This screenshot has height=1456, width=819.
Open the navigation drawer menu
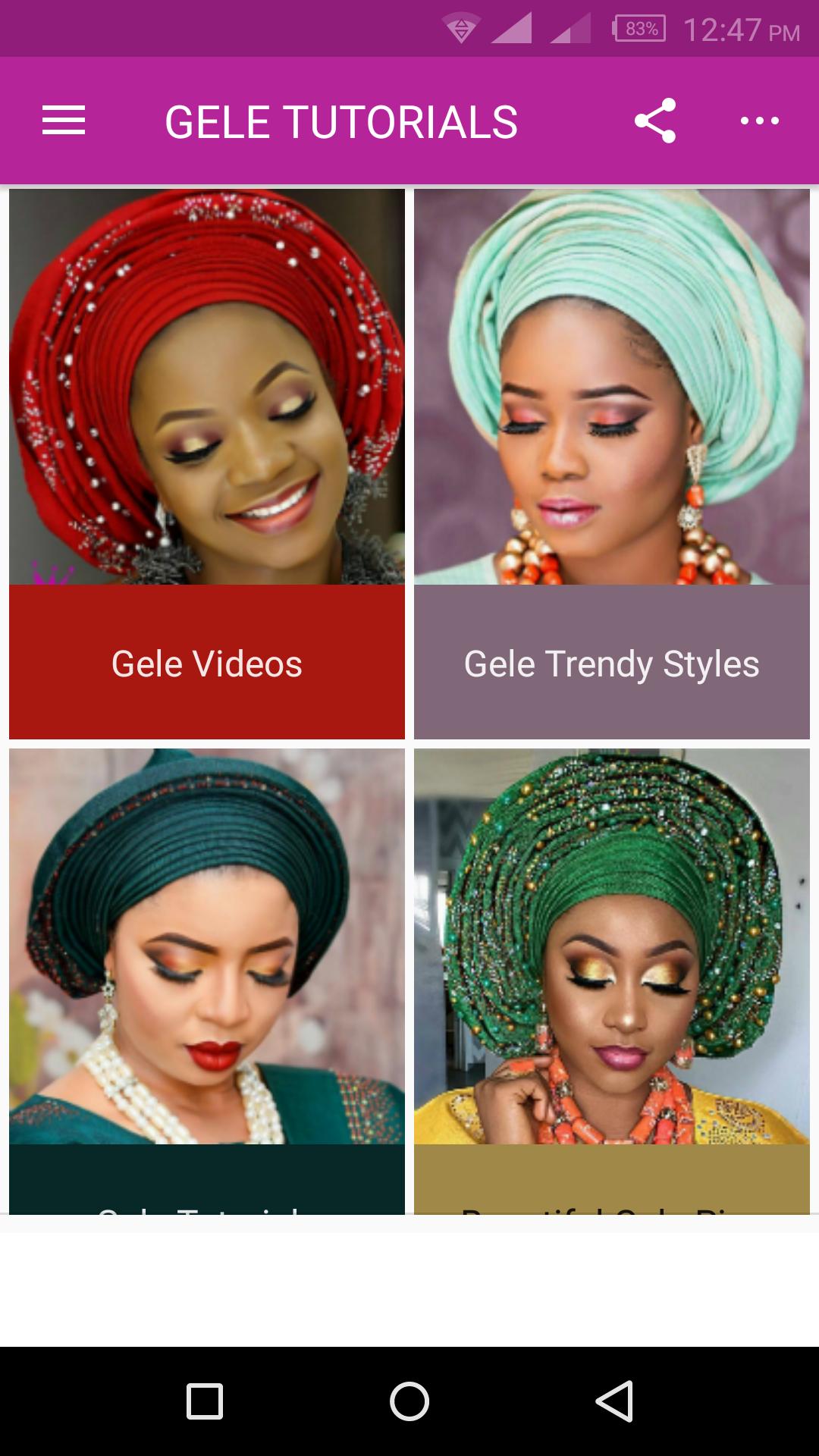(64, 121)
